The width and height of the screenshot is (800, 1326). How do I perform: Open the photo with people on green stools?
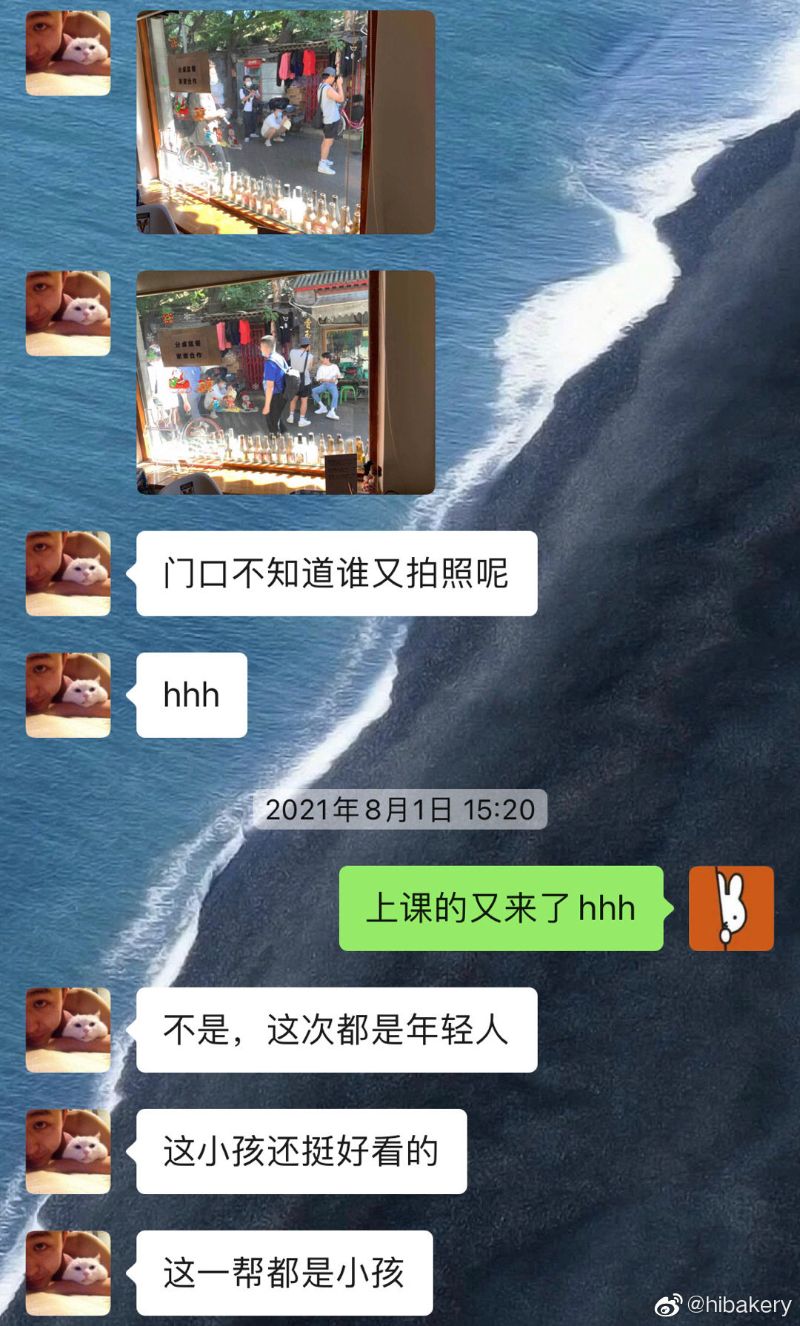pyautogui.click(x=285, y=382)
